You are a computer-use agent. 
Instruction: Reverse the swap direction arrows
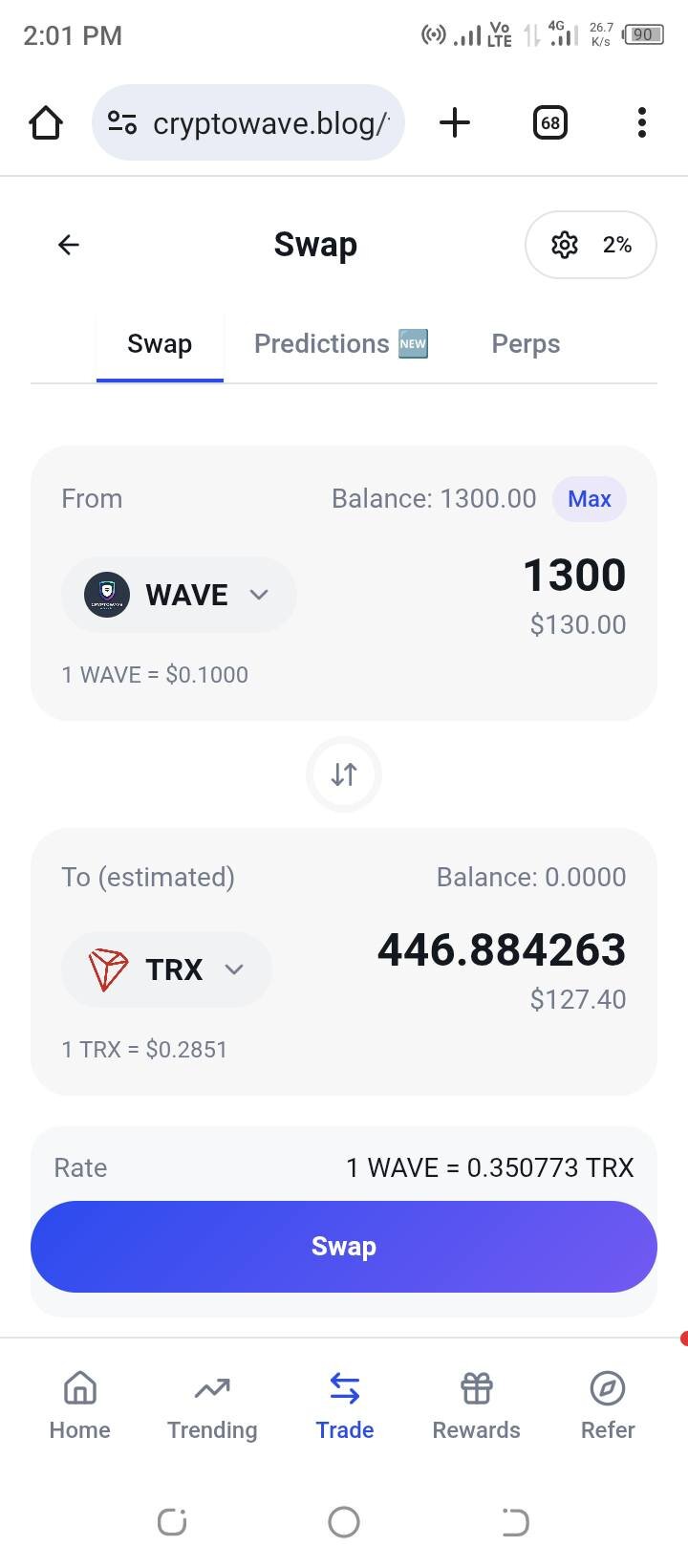344,774
